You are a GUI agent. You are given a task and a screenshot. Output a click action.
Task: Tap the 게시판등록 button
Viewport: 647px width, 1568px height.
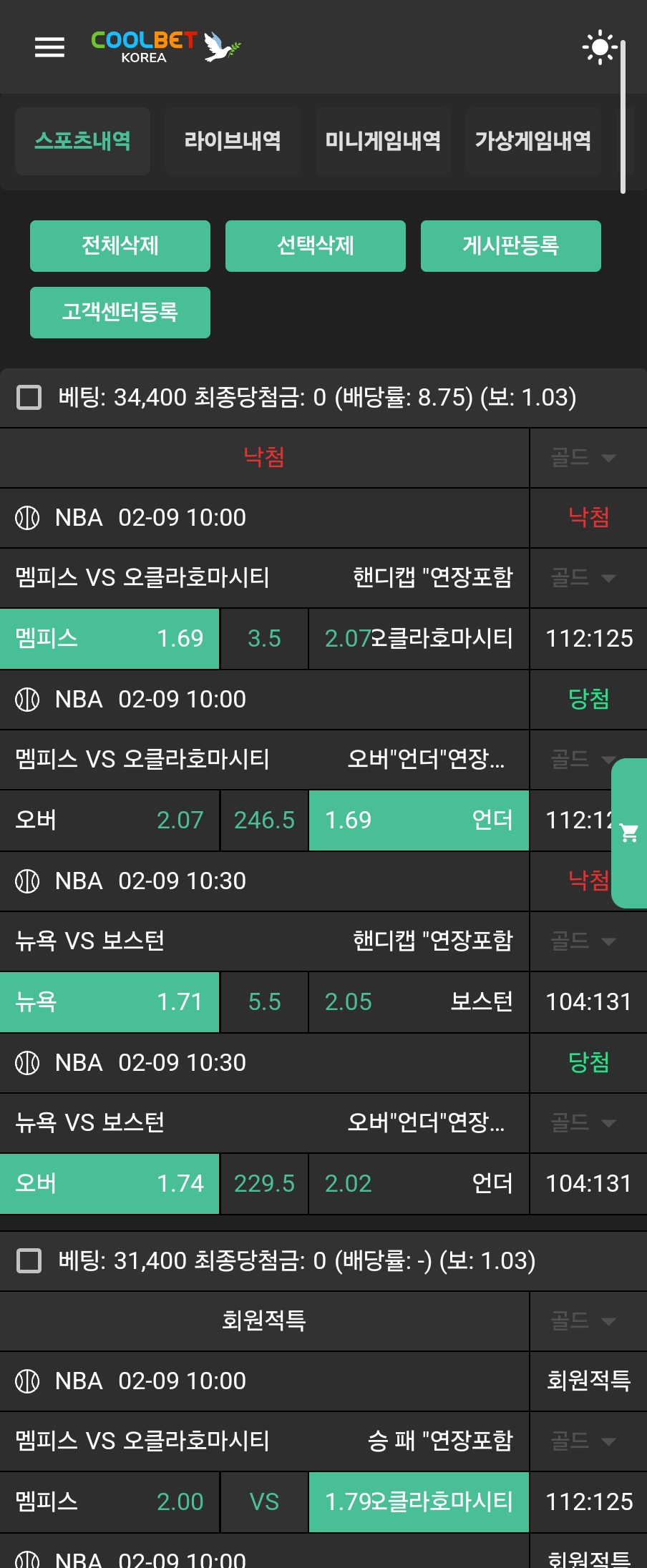(511, 246)
